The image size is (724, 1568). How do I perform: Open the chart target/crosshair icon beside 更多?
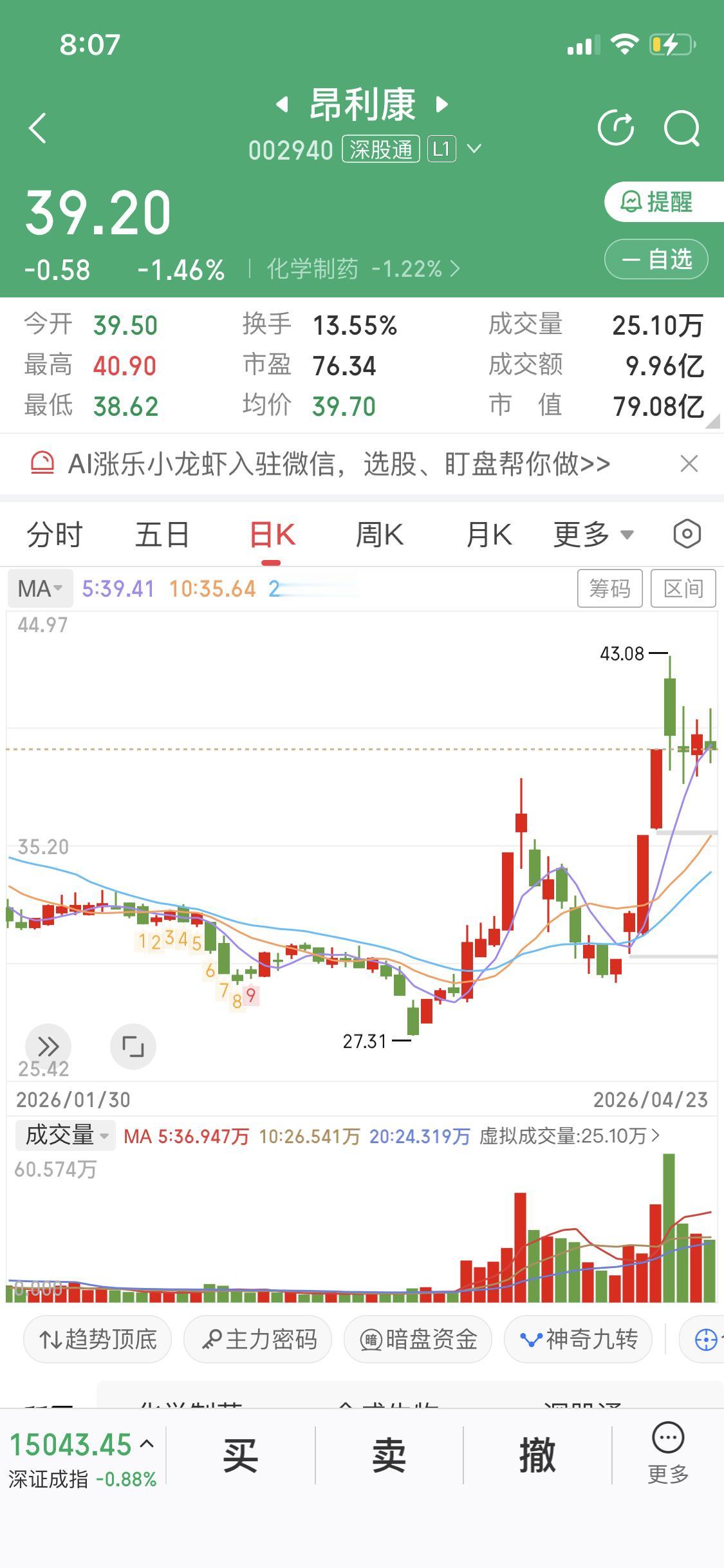687,534
